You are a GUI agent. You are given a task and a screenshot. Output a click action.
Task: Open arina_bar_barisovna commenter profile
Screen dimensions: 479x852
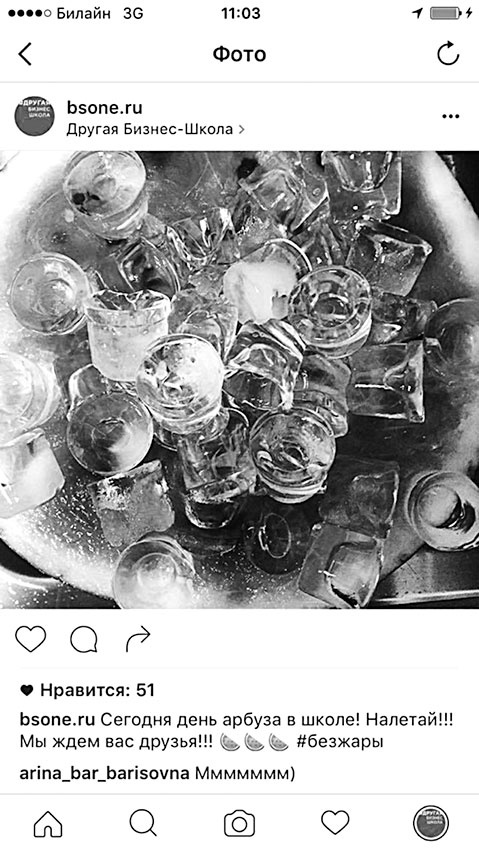[x=104, y=774]
